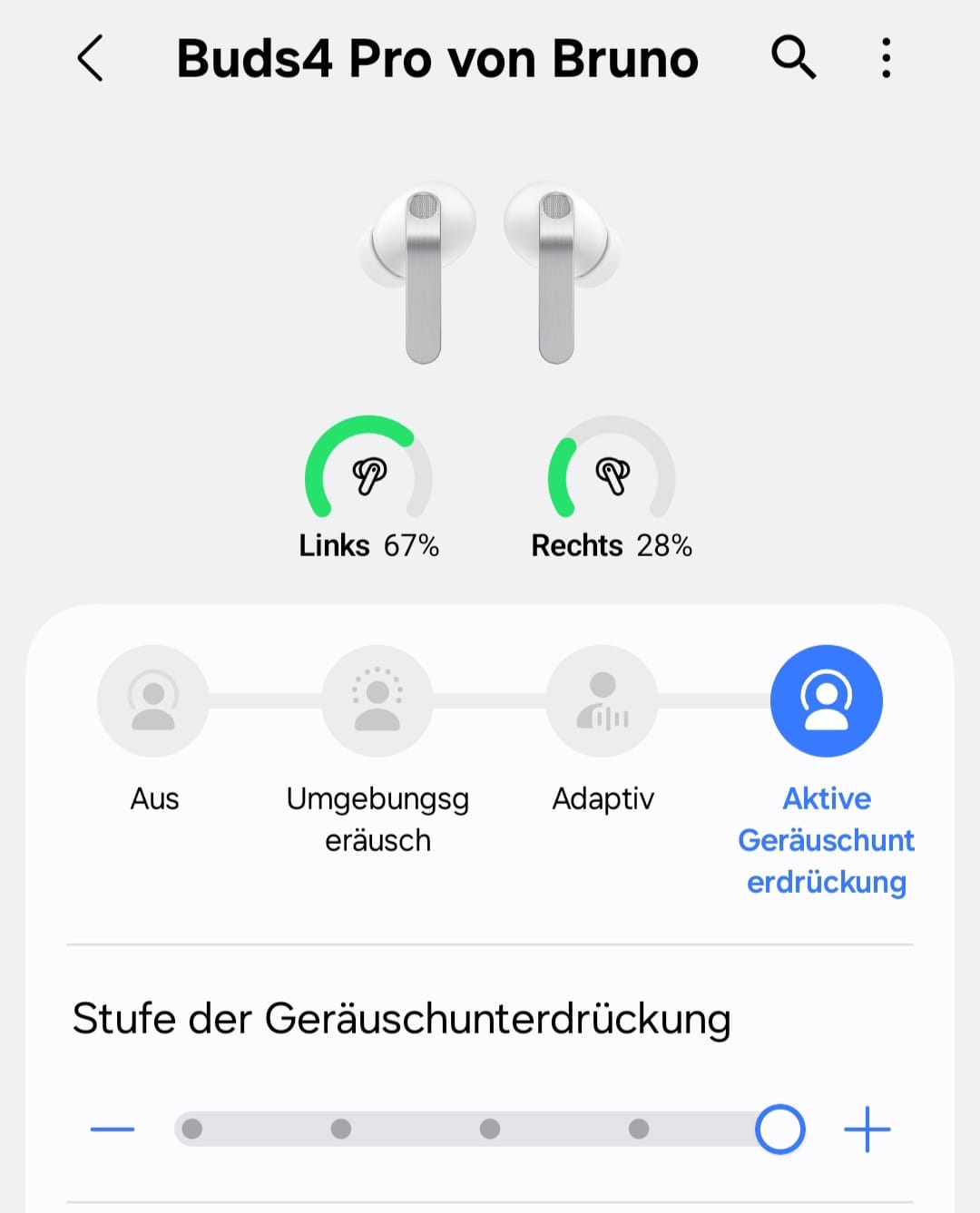Set Geräuschunterdrückung slider to lowest level
980x1213 pixels.
[x=192, y=1129]
